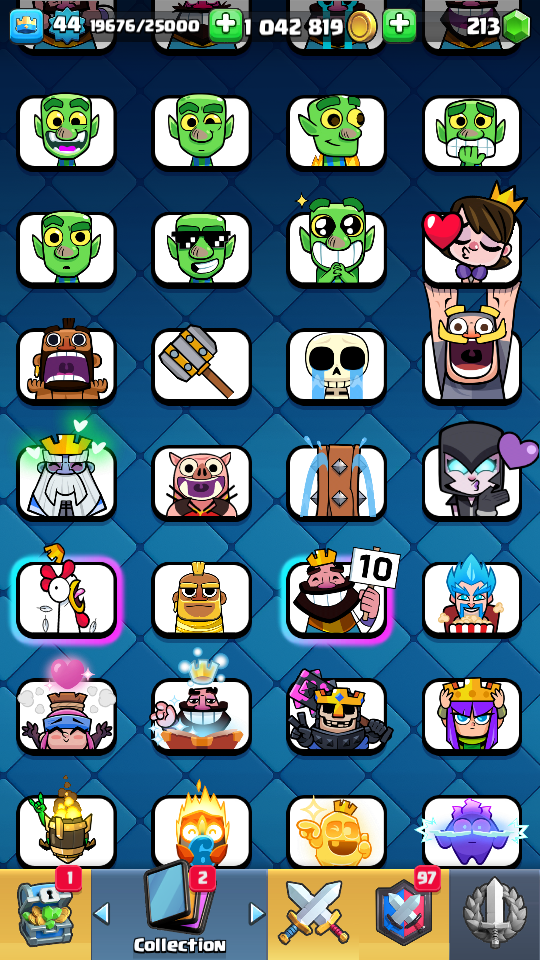This screenshot has height=960, width=540.
Task: Select the goblin with pixel sunglasses emote
Action: [x=201, y=249]
